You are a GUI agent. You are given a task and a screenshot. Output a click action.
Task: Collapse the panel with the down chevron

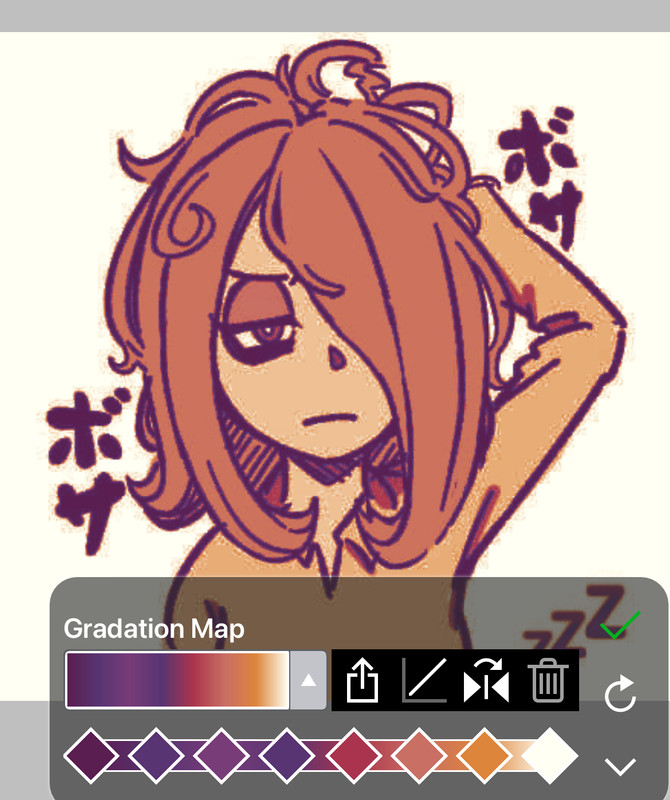[621, 767]
